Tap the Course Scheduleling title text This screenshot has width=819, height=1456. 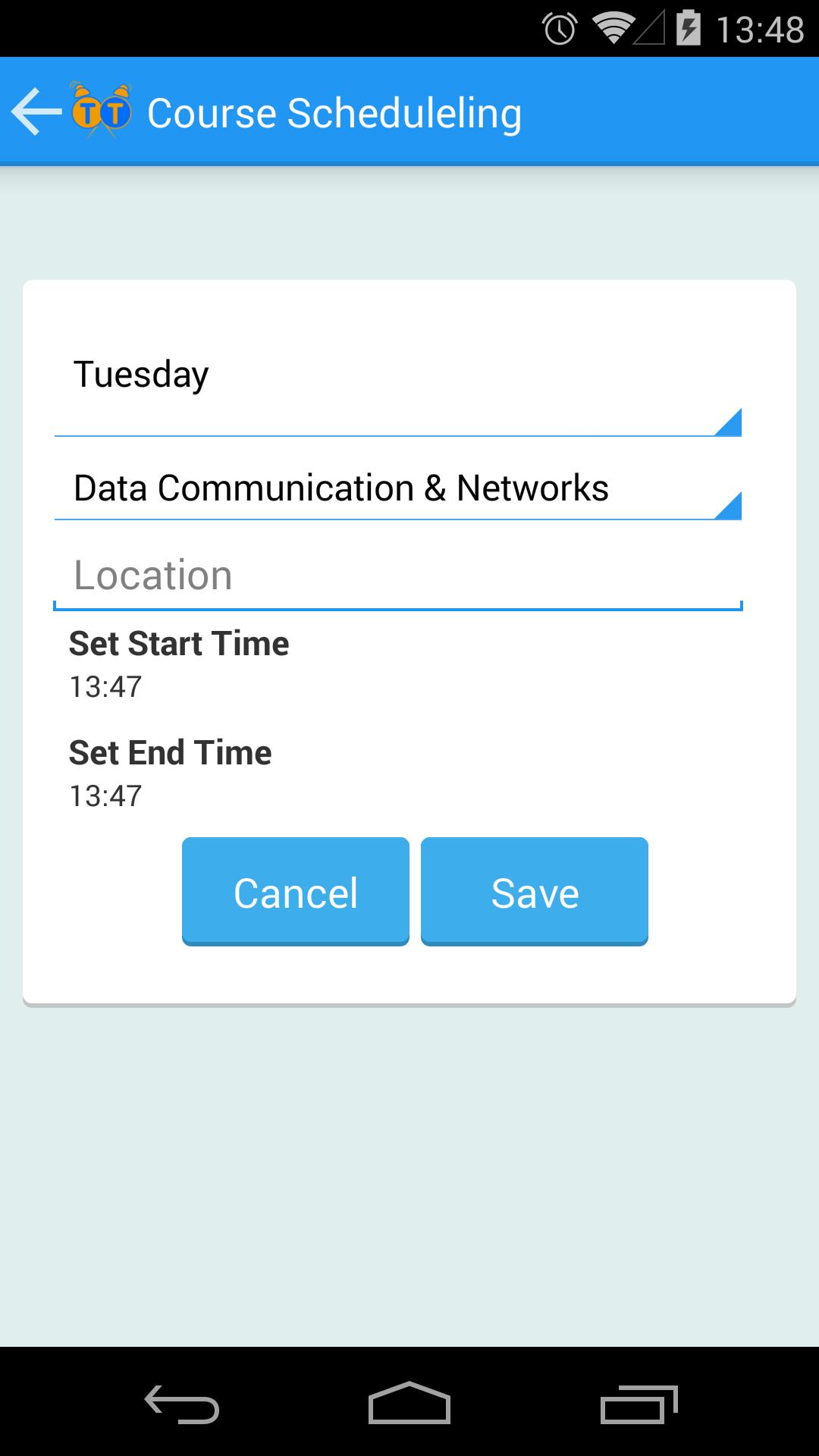pyautogui.click(x=334, y=111)
